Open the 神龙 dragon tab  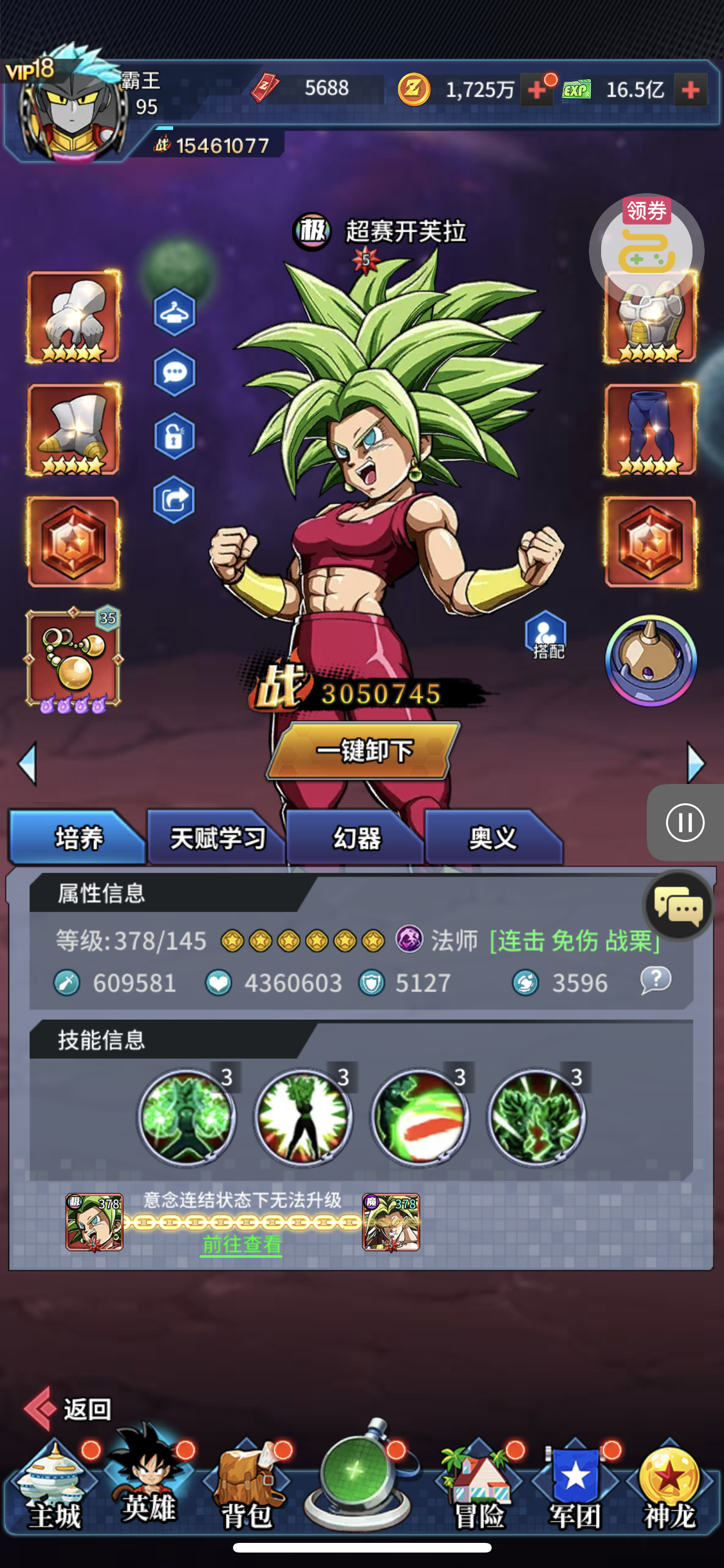tap(669, 1493)
